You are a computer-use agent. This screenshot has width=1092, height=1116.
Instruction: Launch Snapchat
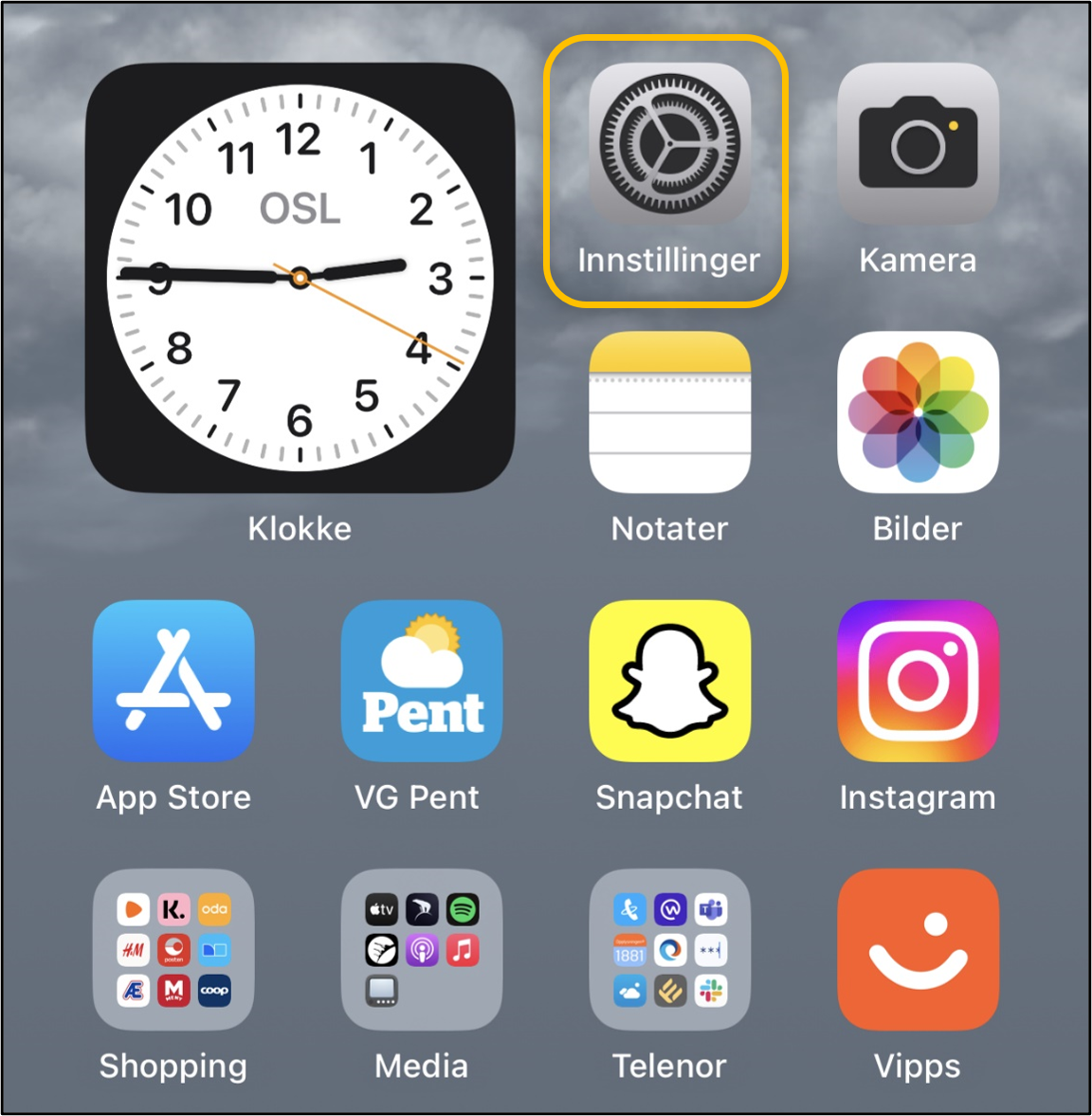(x=669, y=681)
